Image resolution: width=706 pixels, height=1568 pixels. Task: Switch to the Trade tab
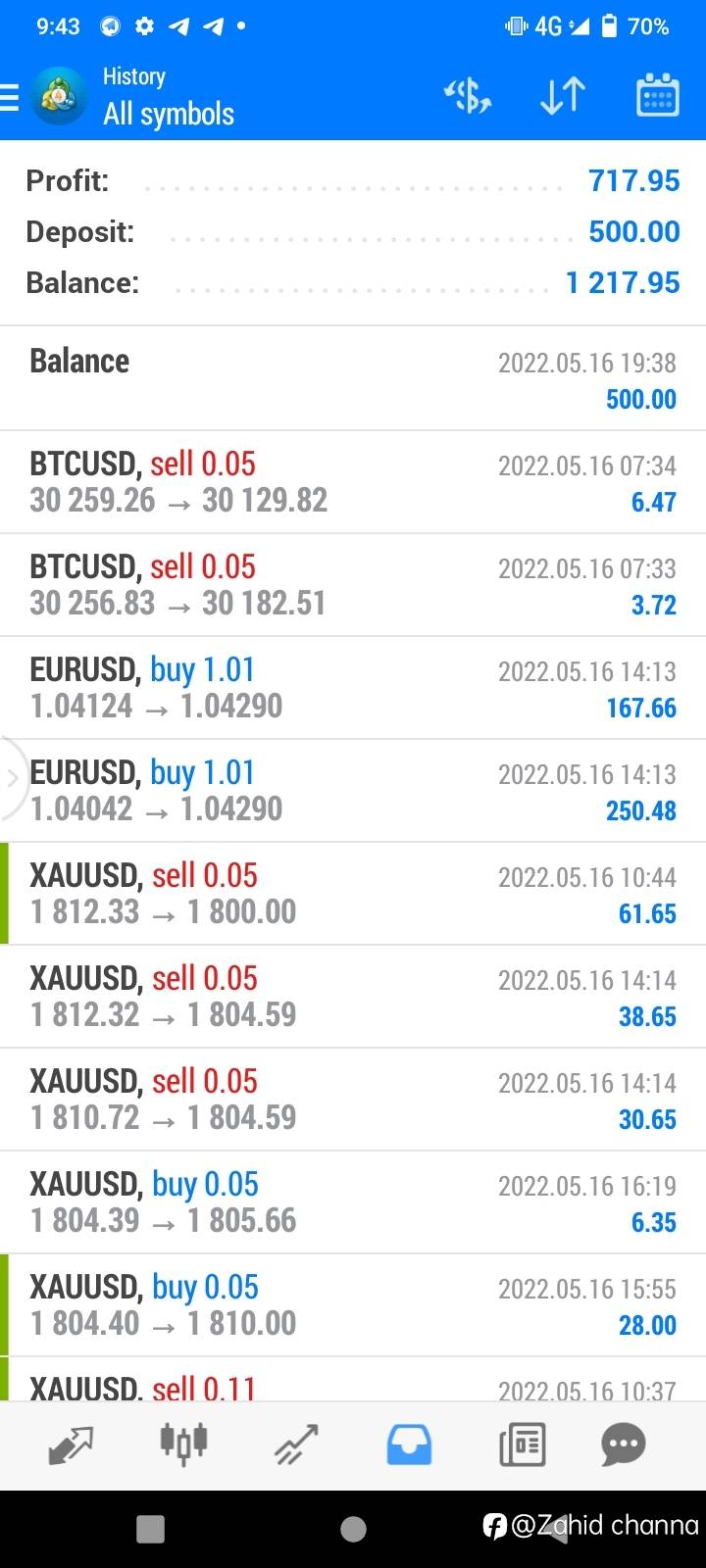coord(296,1445)
